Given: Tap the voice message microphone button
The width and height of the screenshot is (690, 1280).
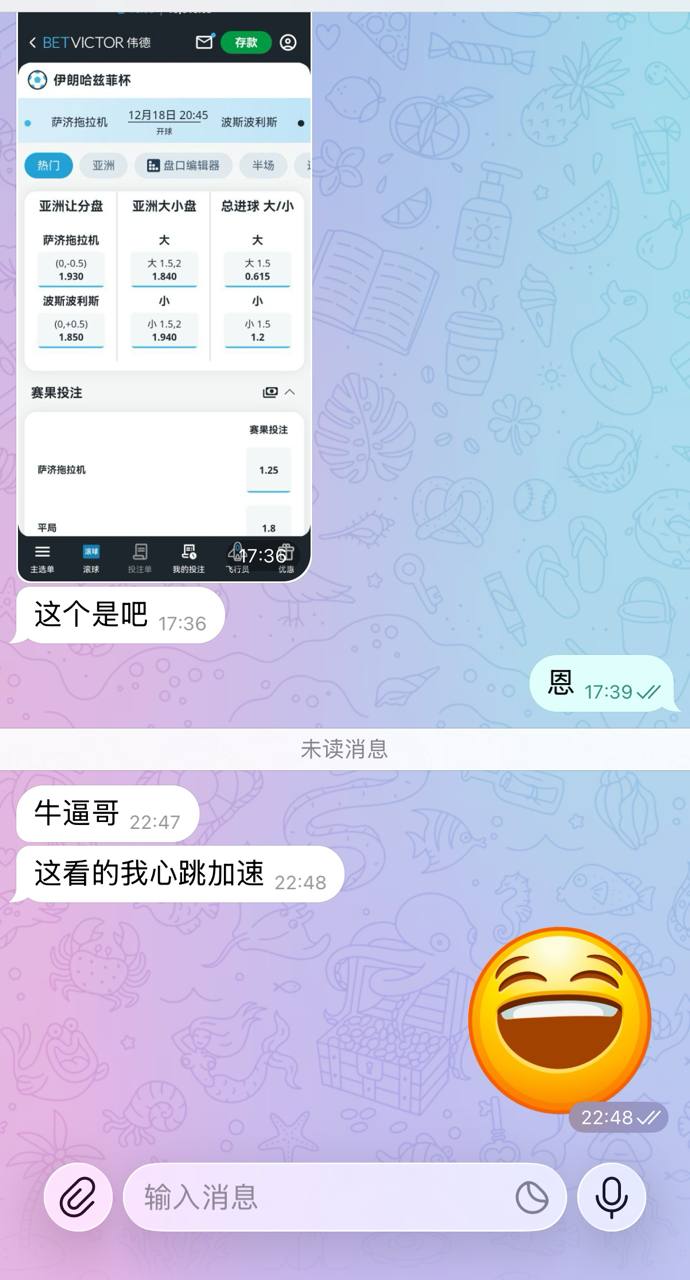Looking at the screenshot, I should tap(611, 1197).
